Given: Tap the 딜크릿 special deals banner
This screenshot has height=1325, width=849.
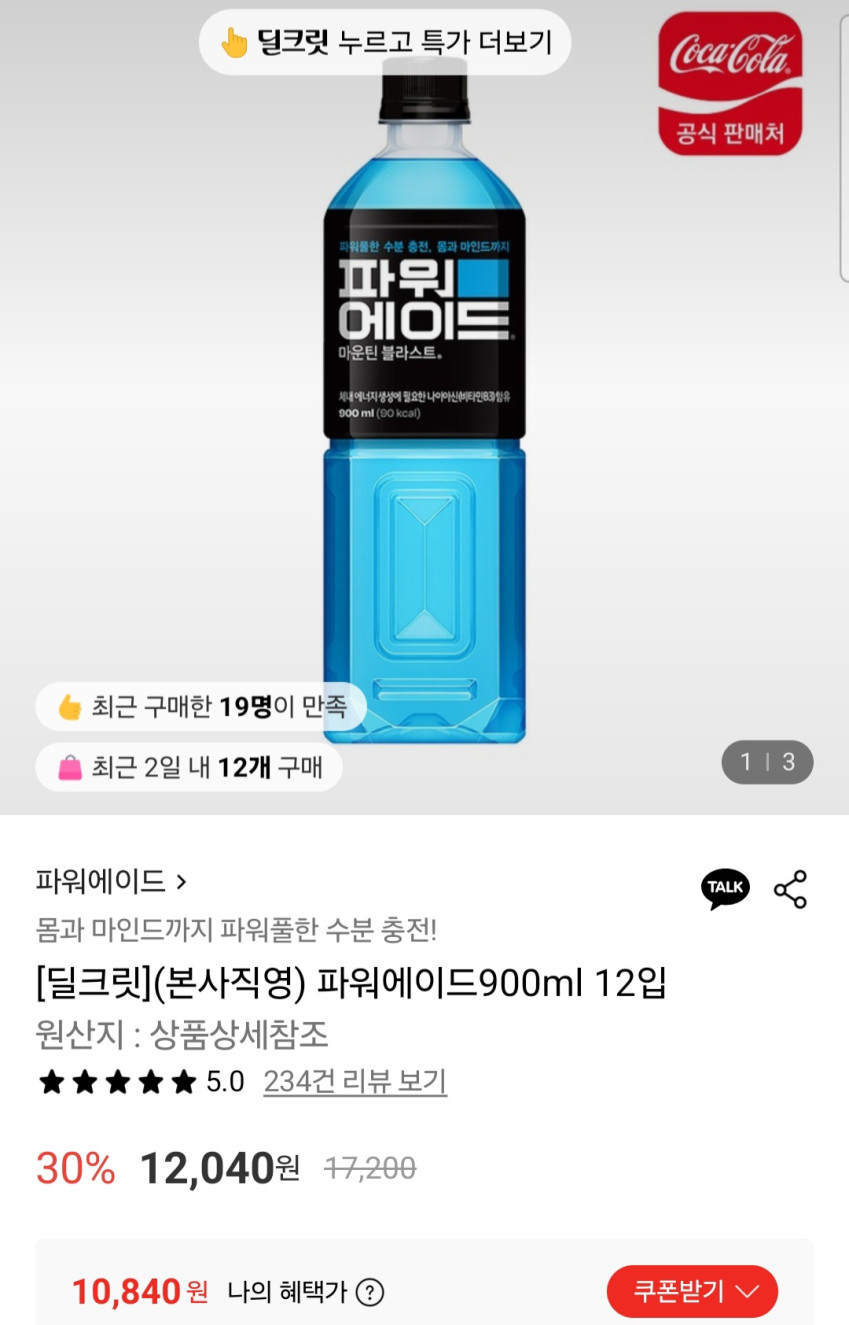Looking at the screenshot, I should coord(385,42).
